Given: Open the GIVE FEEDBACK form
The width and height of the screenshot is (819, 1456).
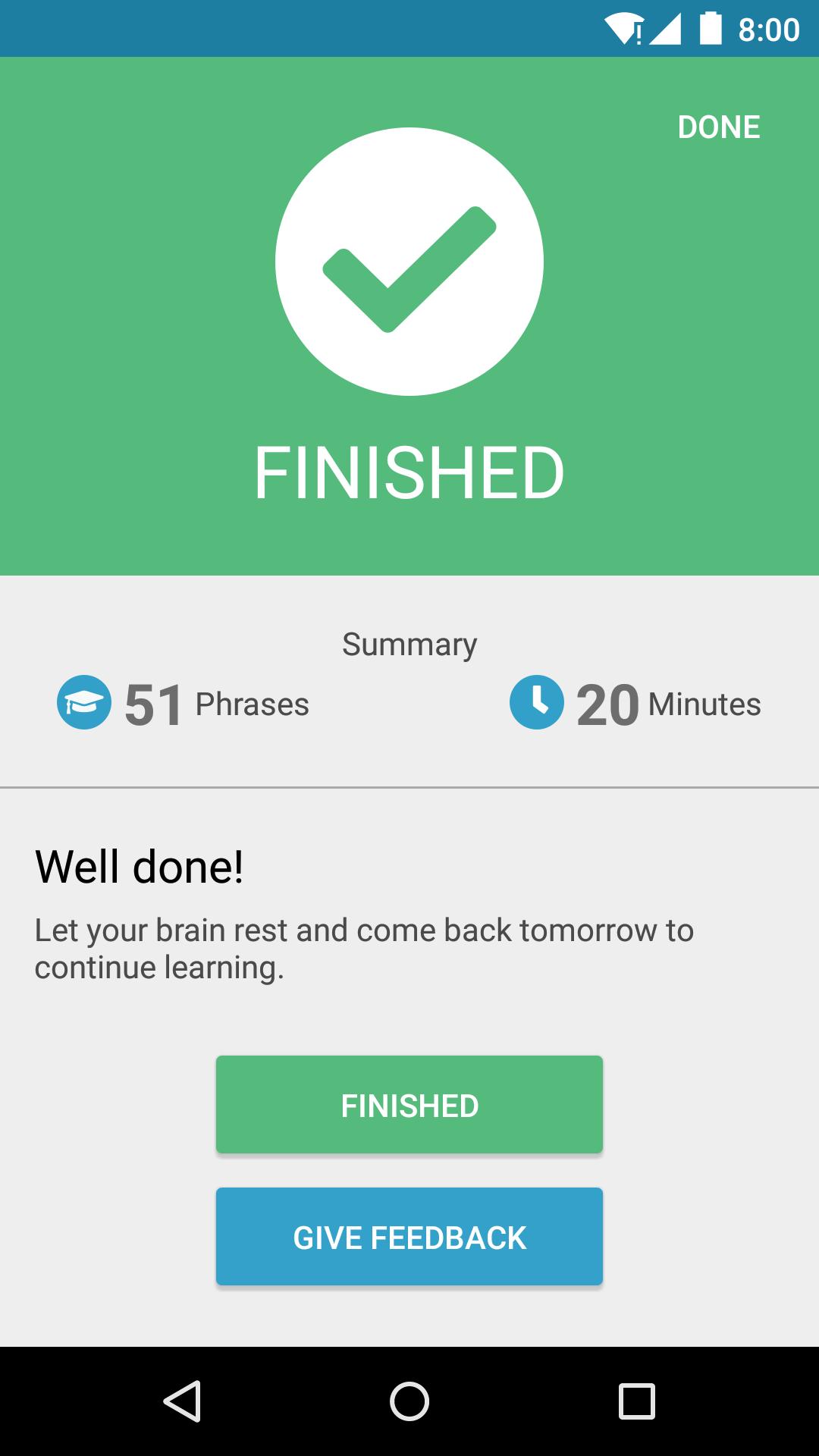Looking at the screenshot, I should 409,1237.
